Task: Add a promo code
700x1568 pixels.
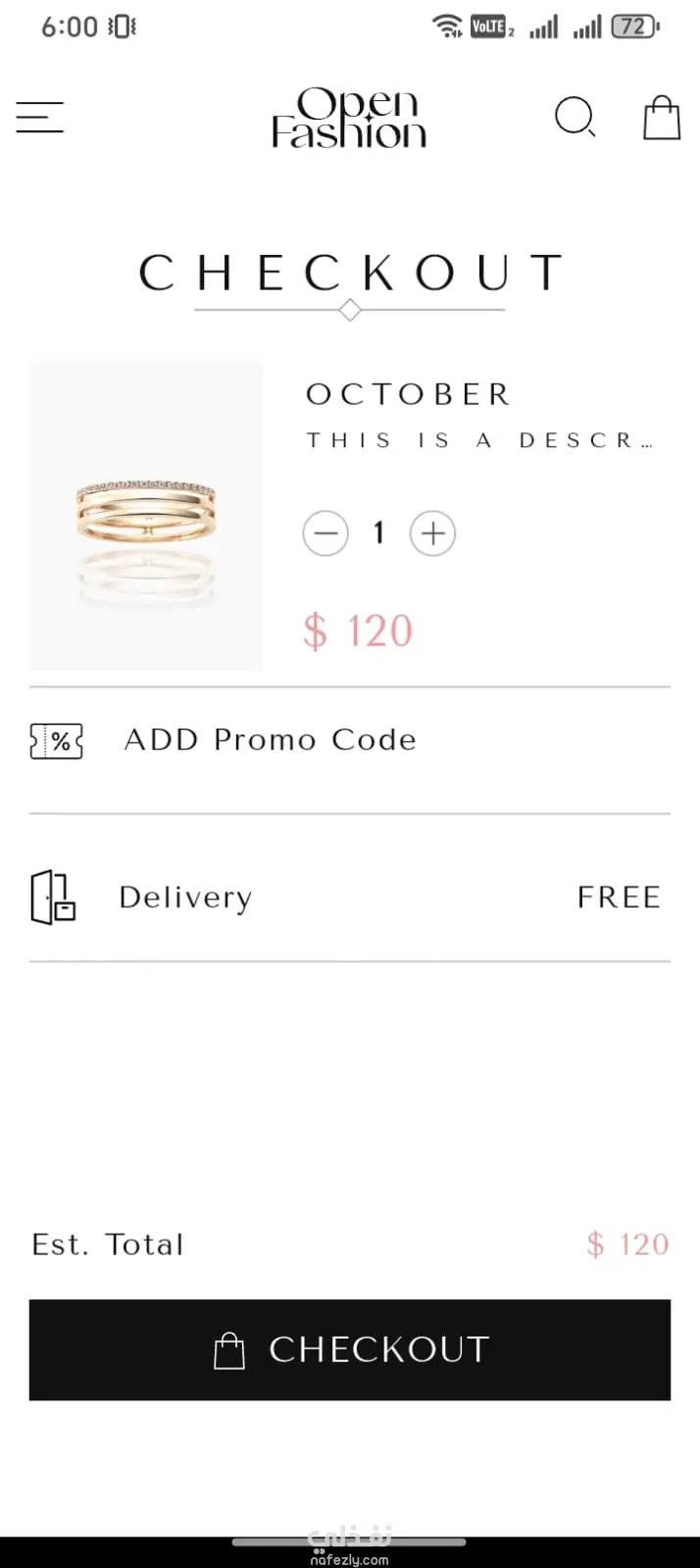Action: click(270, 740)
